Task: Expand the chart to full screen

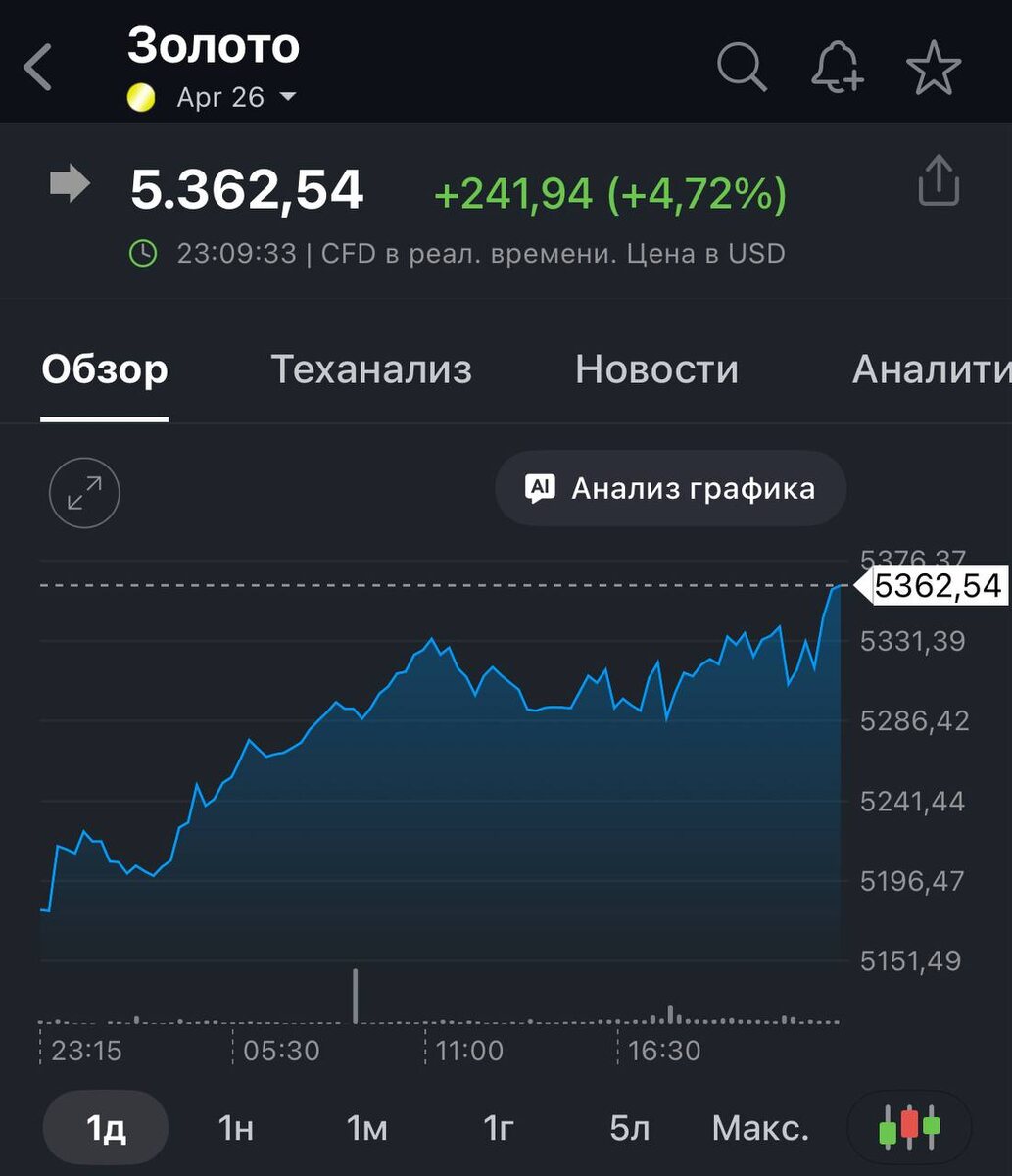Action: [84, 494]
